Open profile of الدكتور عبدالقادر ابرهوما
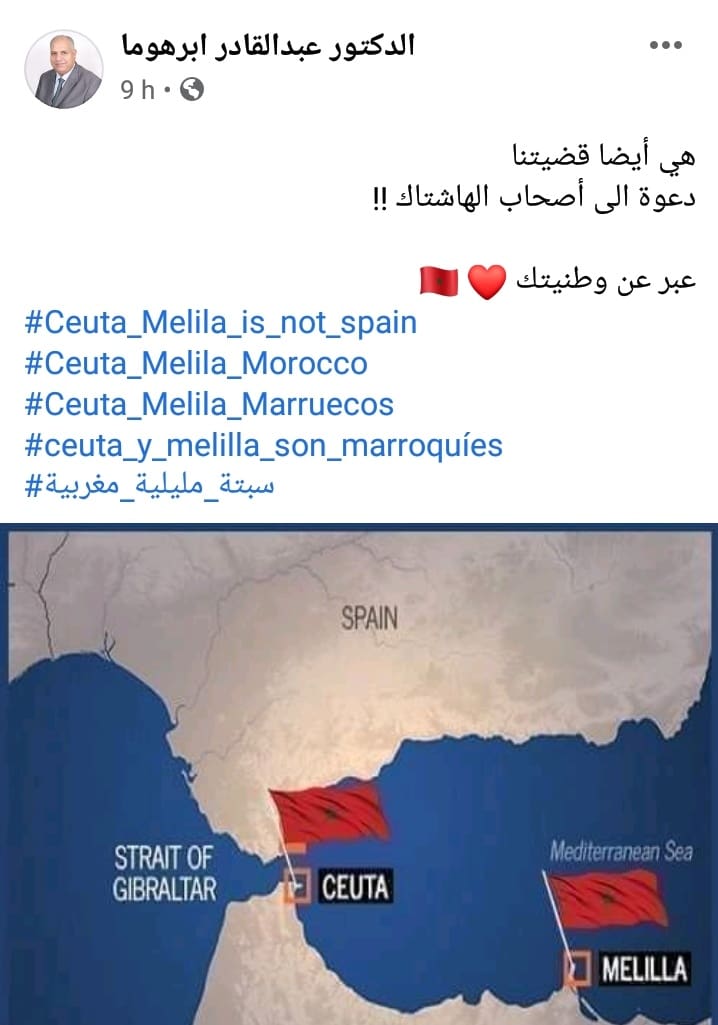 [267, 46]
